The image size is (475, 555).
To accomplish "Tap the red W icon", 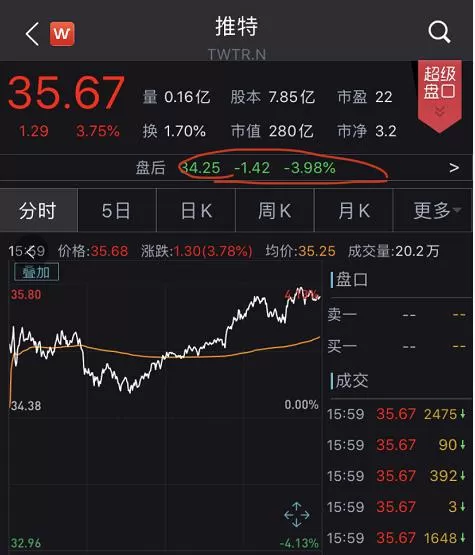I will [x=62, y=34].
